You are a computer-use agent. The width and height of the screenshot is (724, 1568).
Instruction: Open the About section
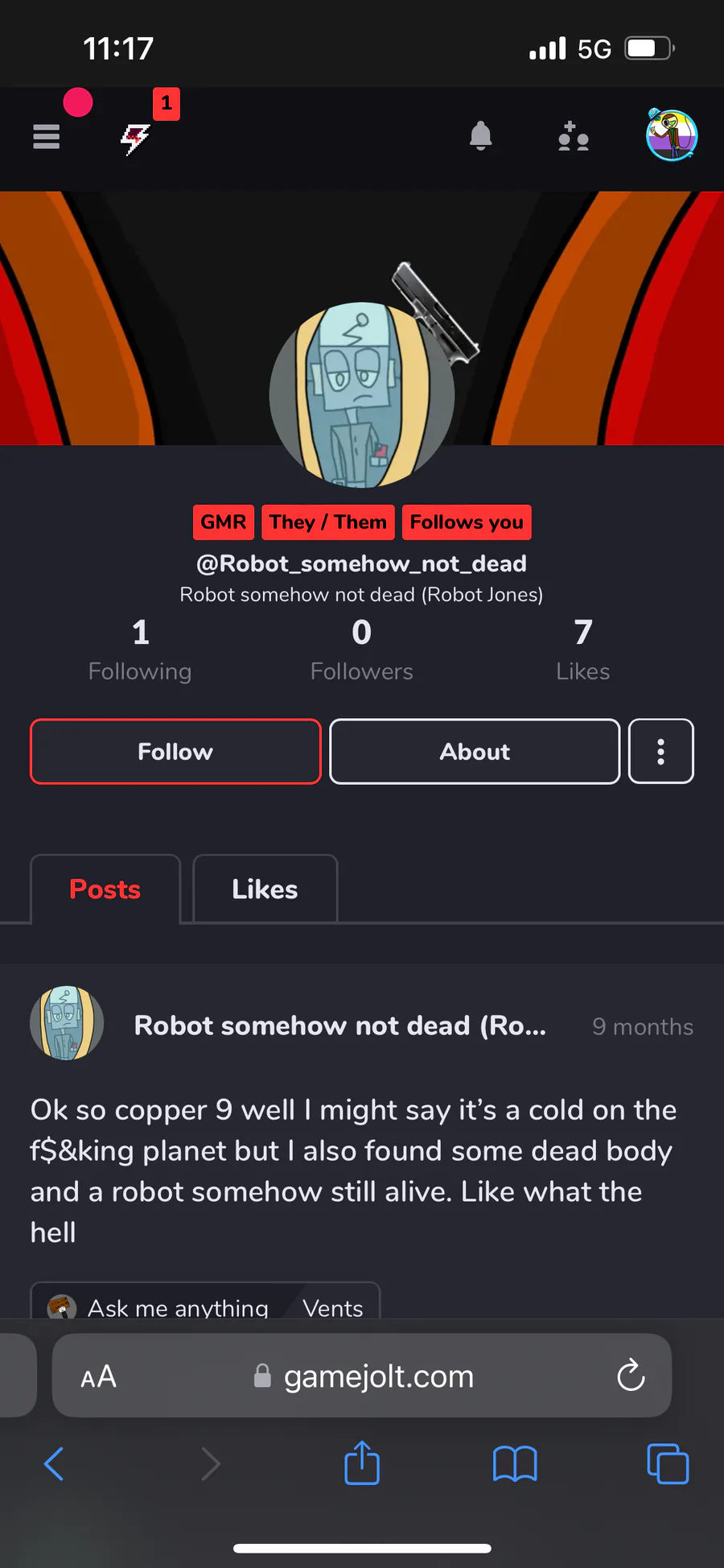click(x=475, y=751)
